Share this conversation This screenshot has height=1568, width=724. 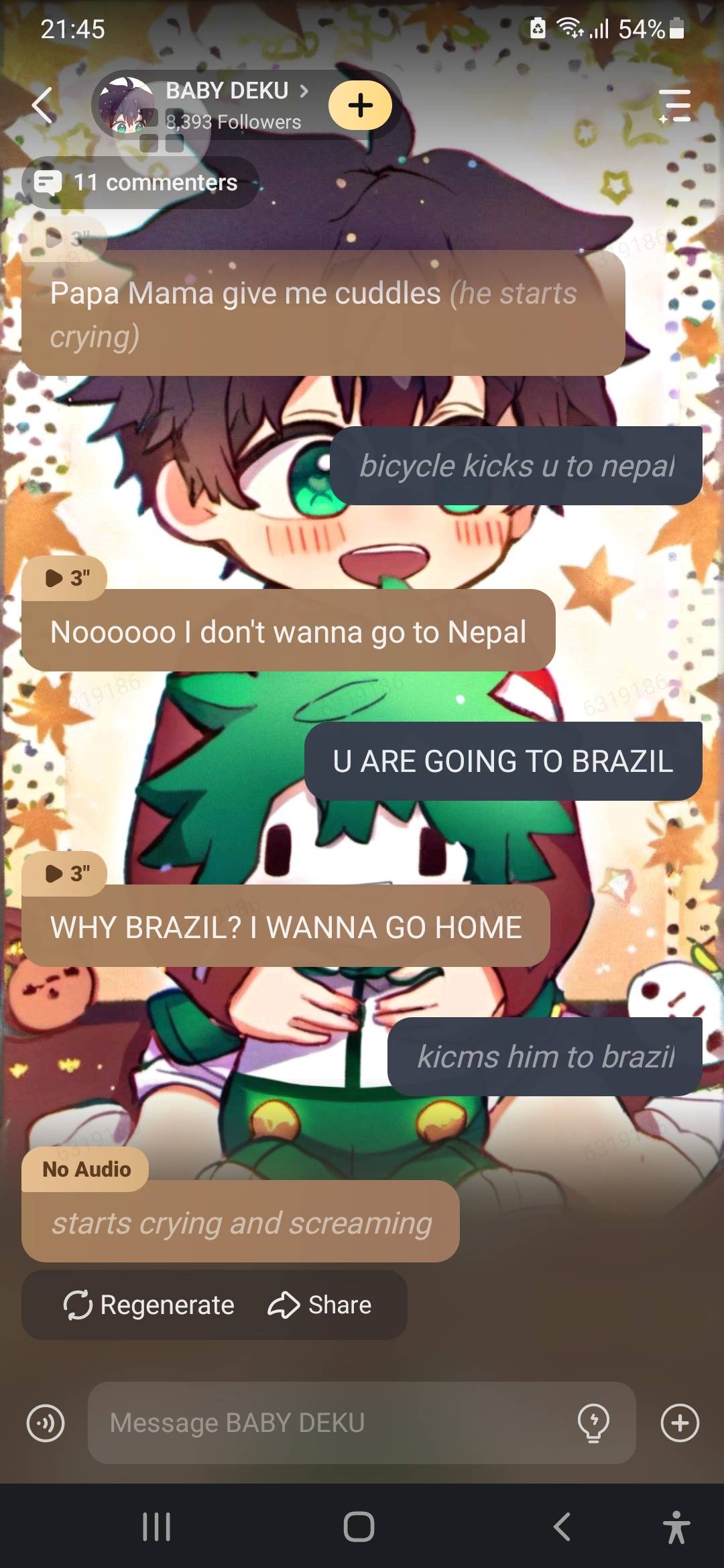[320, 1305]
